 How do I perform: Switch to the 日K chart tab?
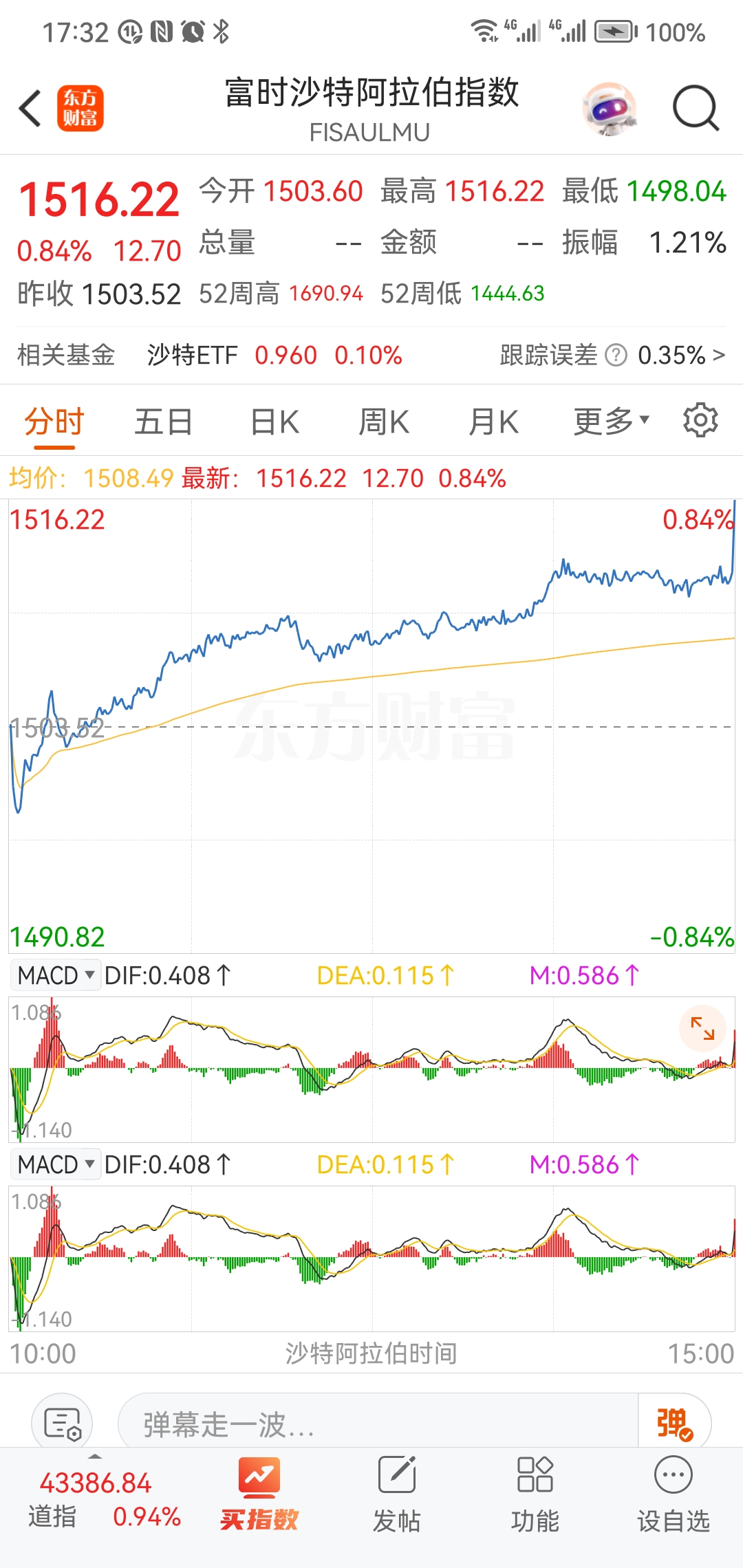pyautogui.click(x=274, y=422)
